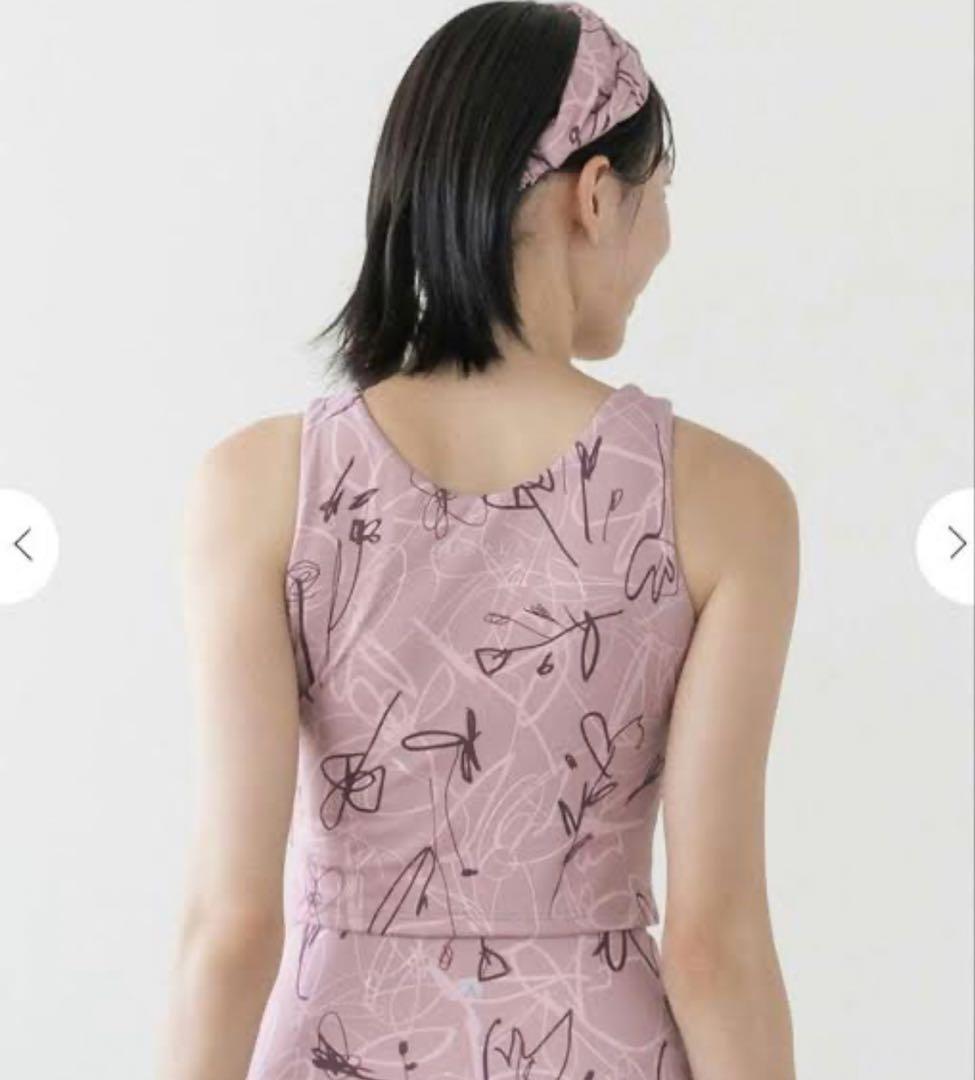975x1080 pixels.
Task: Show the next product photo
Action: pyautogui.click(x=953, y=545)
